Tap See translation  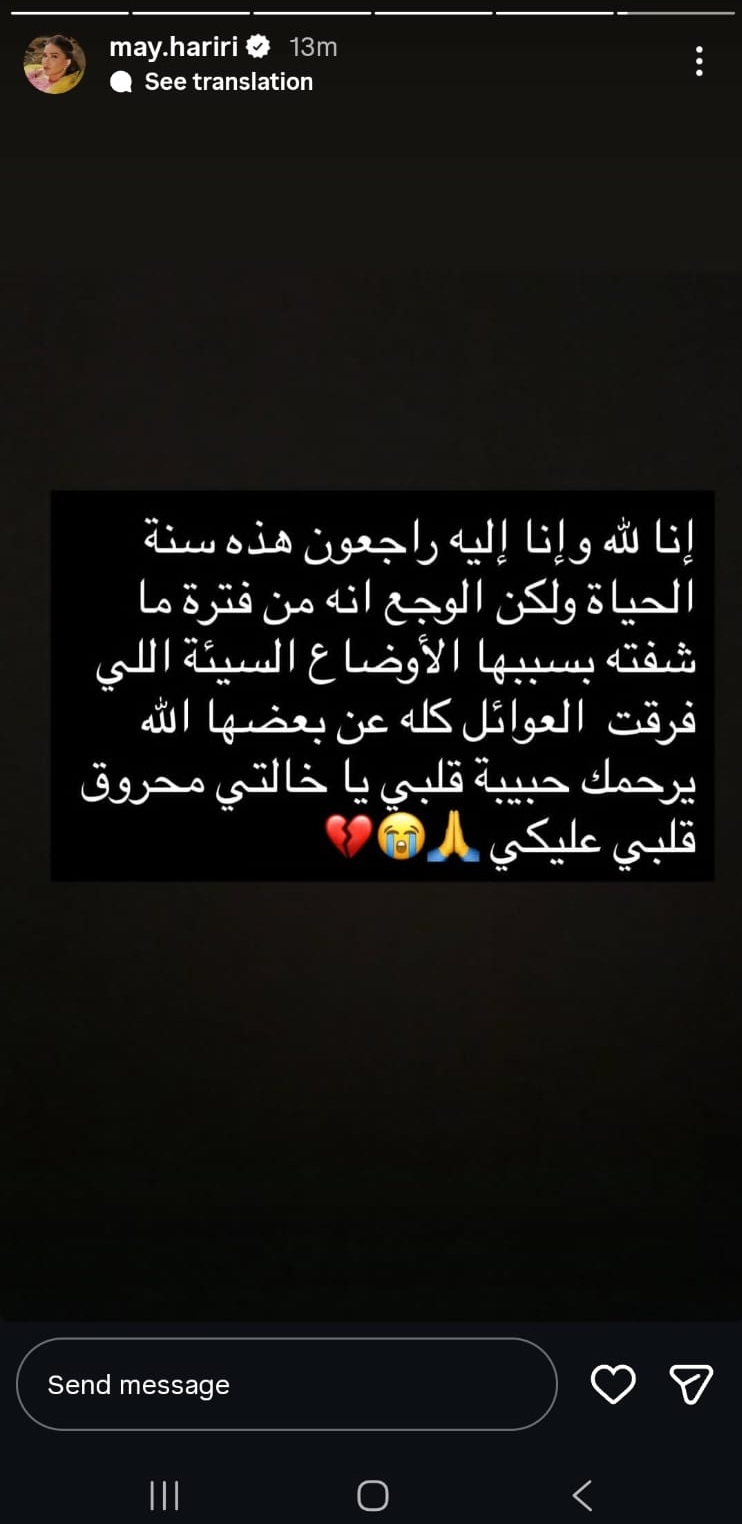tap(228, 82)
